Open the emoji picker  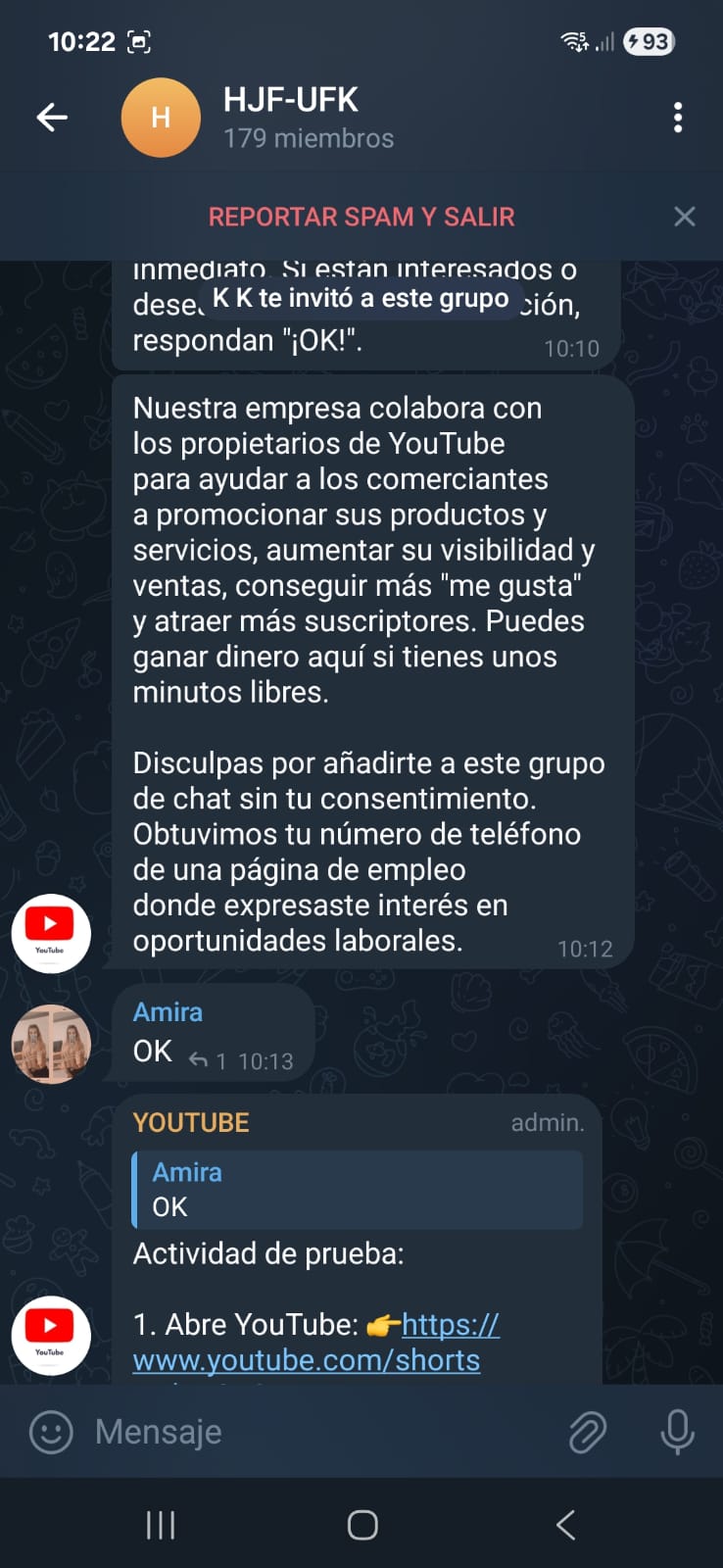[51, 1432]
